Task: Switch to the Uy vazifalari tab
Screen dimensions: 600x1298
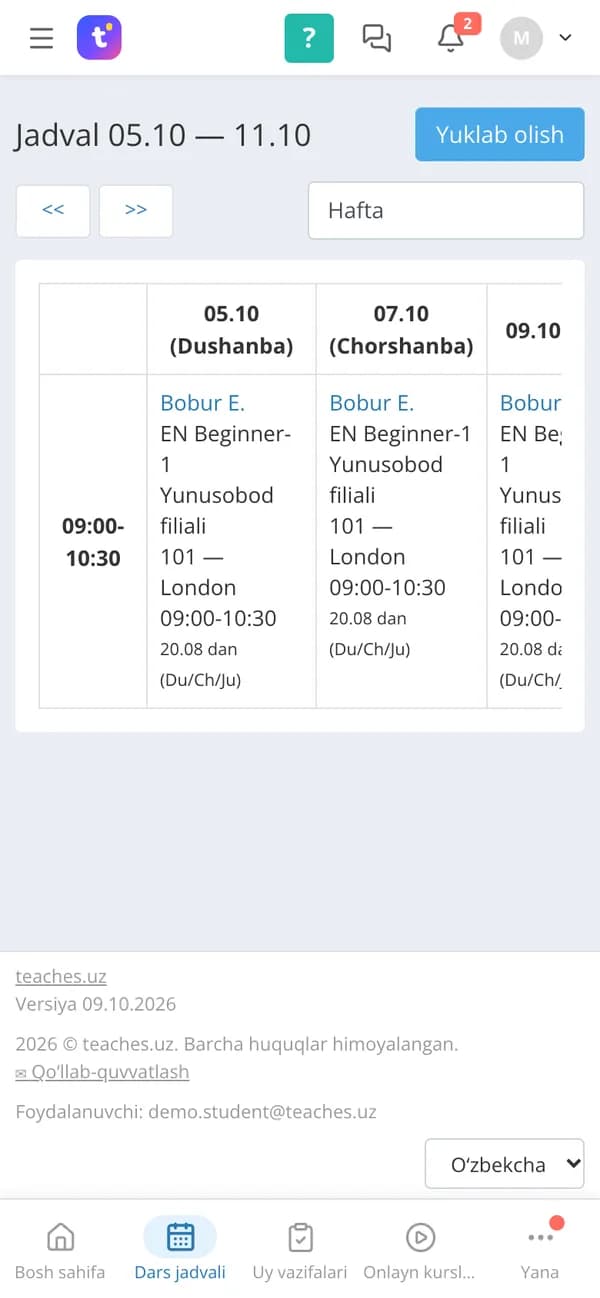Action: (300, 1250)
